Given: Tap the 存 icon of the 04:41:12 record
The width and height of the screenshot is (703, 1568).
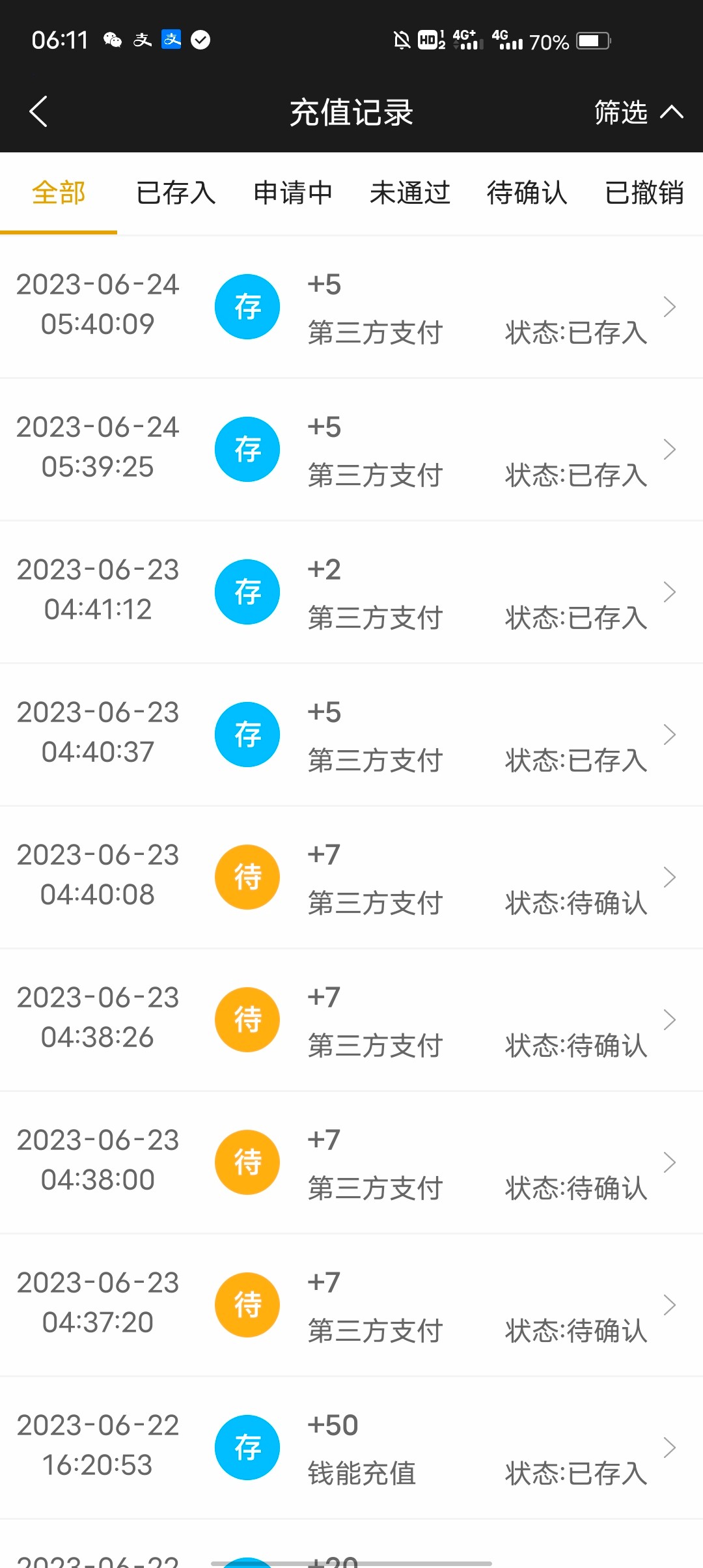Looking at the screenshot, I should 247,591.
